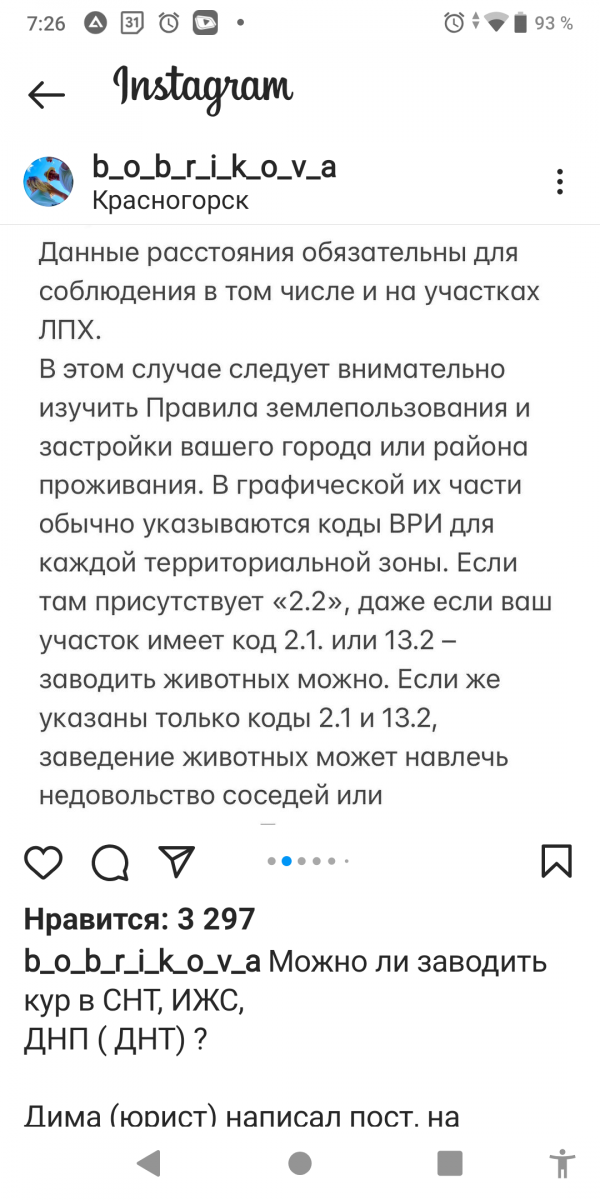Viewport: 600px width, 1200px height.
Task: Like this post with the heart
Action: 43,861
